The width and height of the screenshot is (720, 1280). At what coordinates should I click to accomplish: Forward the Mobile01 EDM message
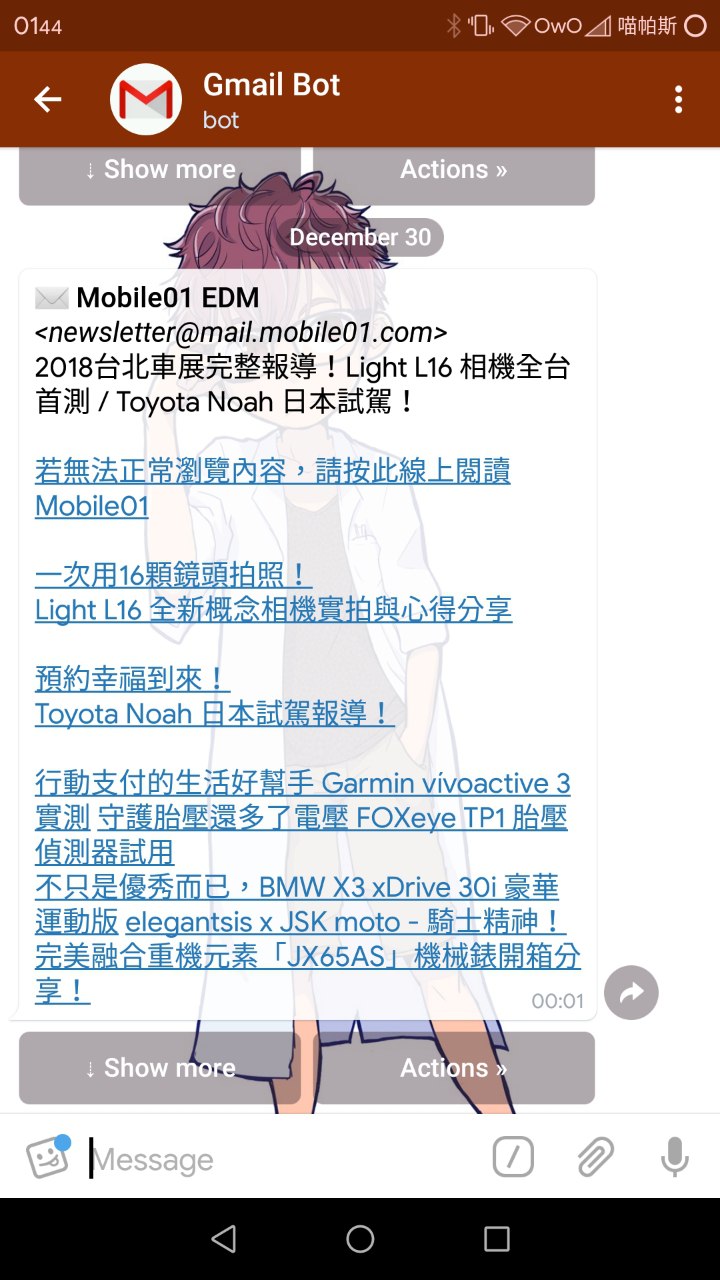coord(631,992)
